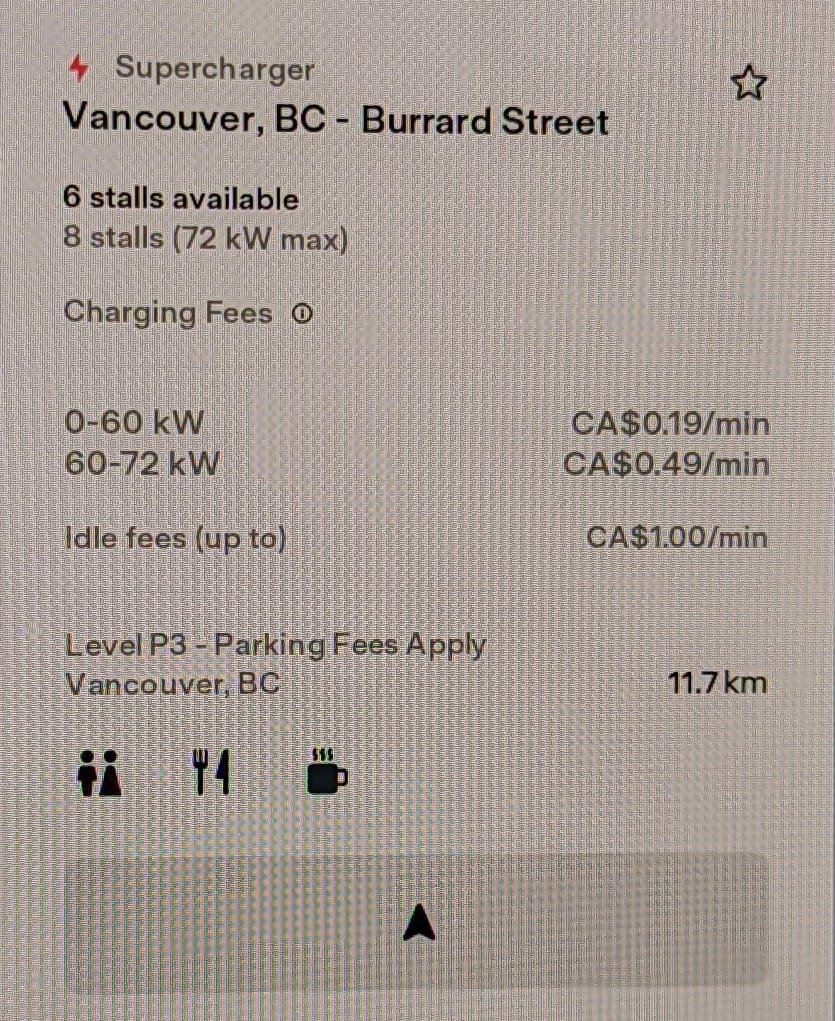Viewport: 835px width, 1021px height.
Task: Start navigation to this Supercharger
Action: click(417, 921)
